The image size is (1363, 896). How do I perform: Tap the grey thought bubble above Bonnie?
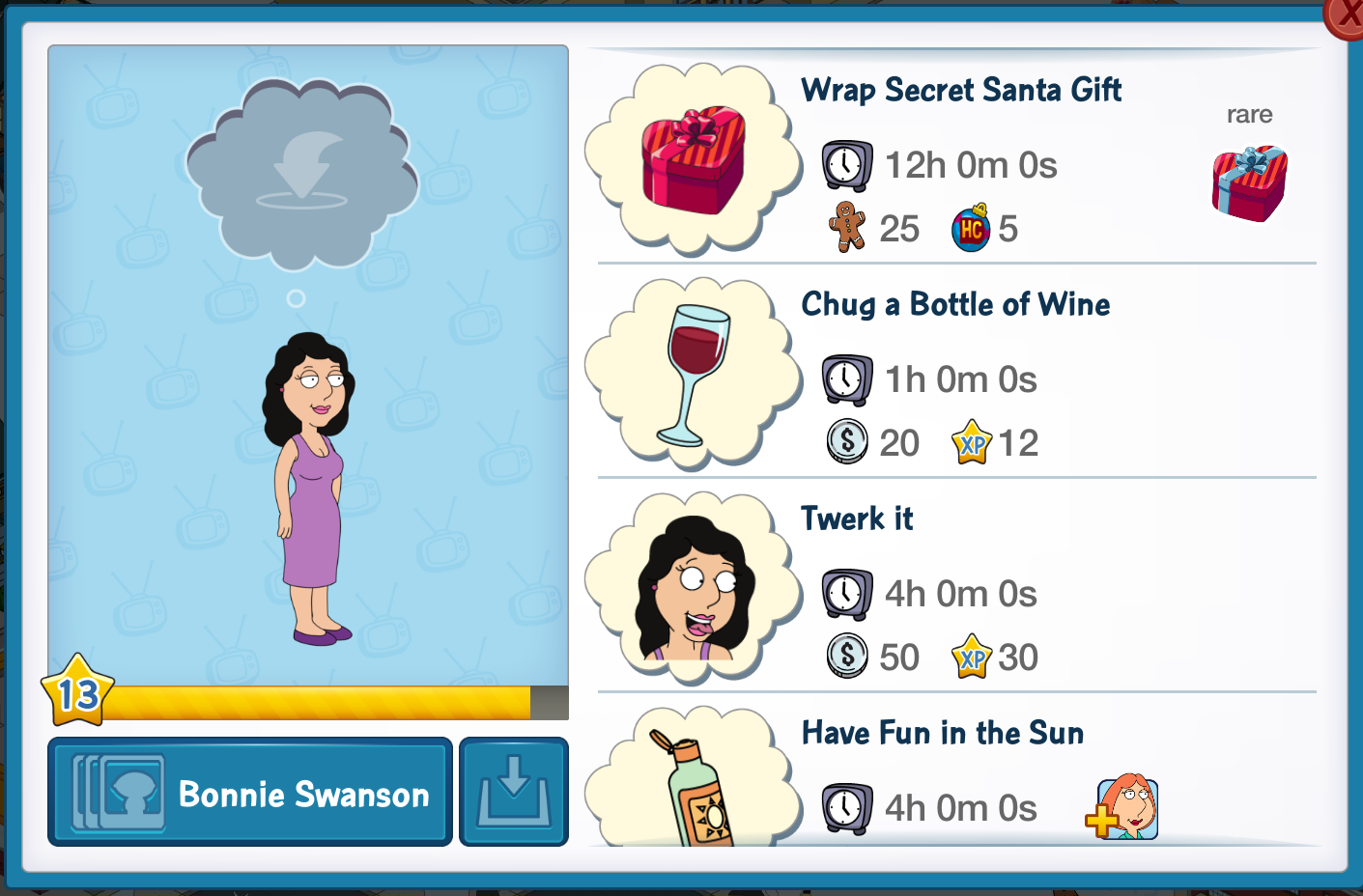click(301, 174)
